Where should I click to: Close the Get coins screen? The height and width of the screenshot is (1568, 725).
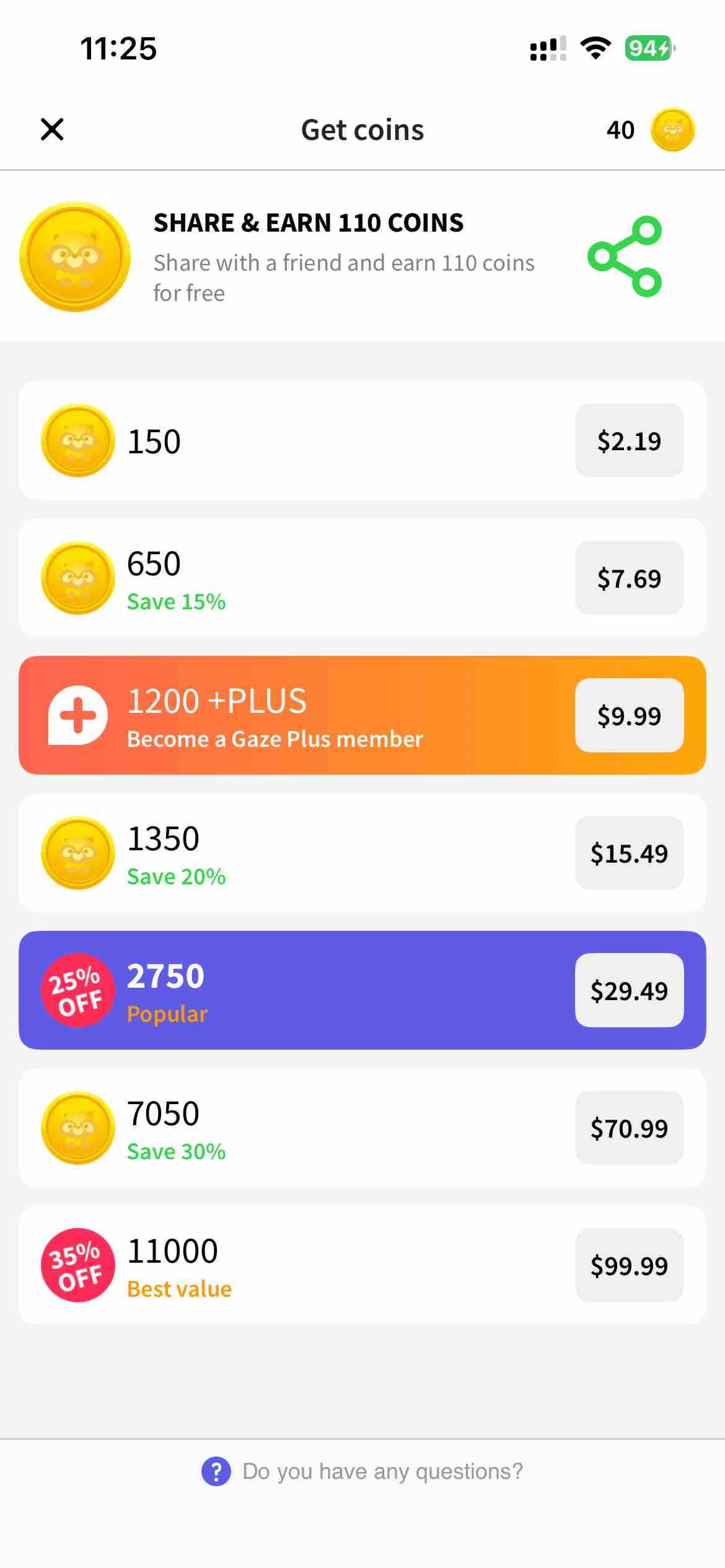point(52,129)
